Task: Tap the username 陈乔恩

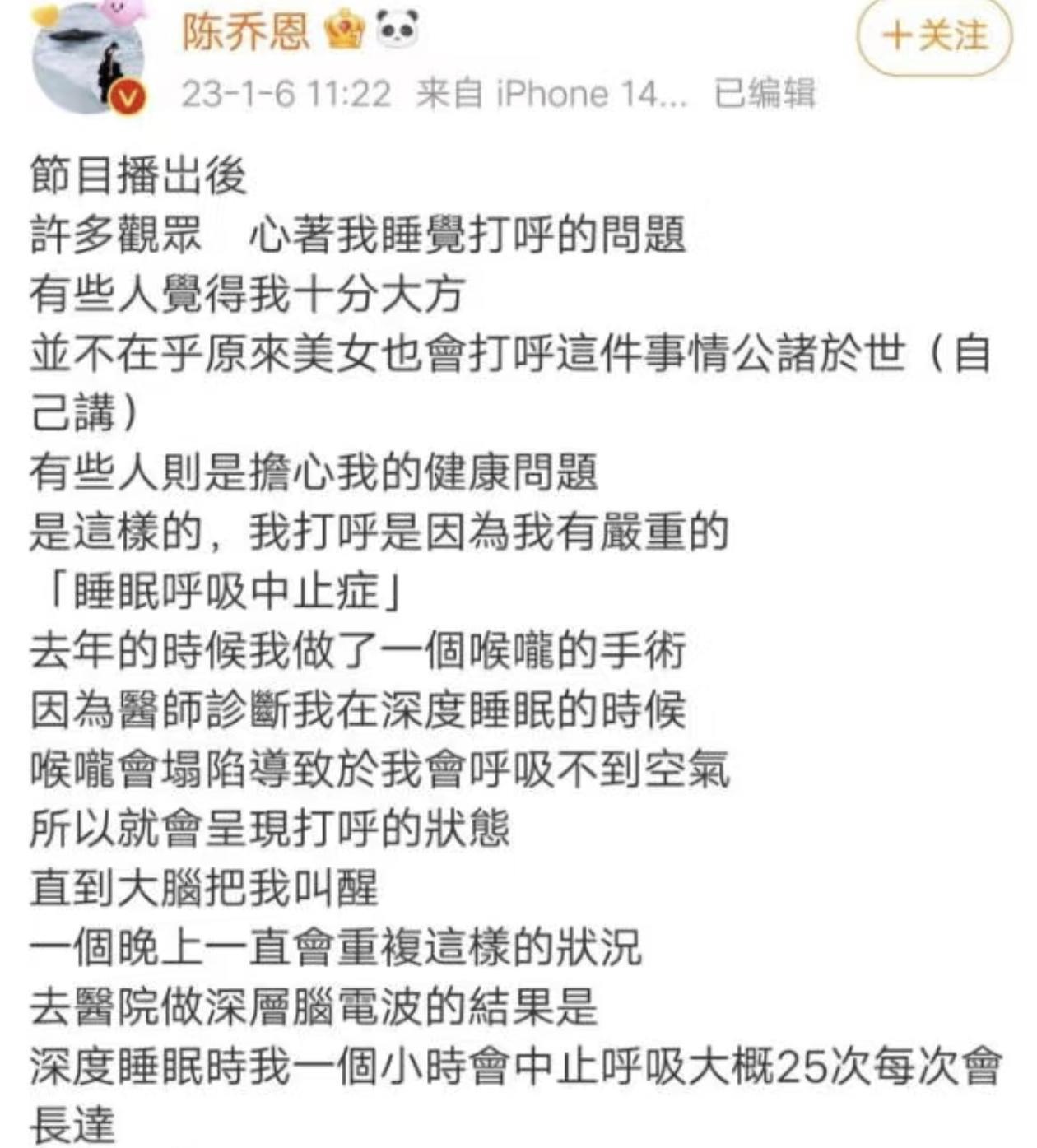Action: (x=245, y=34)
